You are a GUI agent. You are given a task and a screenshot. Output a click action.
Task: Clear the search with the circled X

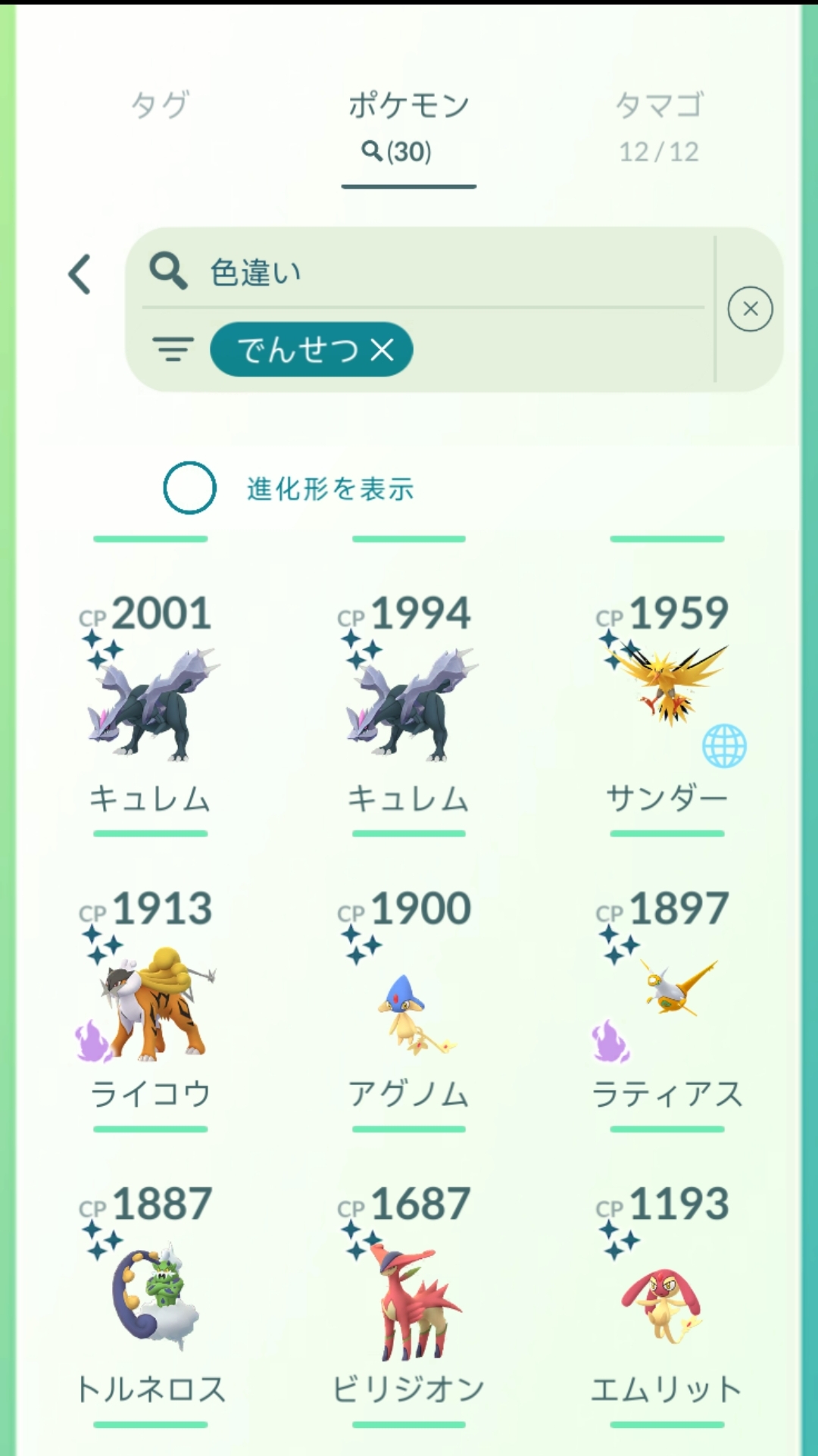750,309
